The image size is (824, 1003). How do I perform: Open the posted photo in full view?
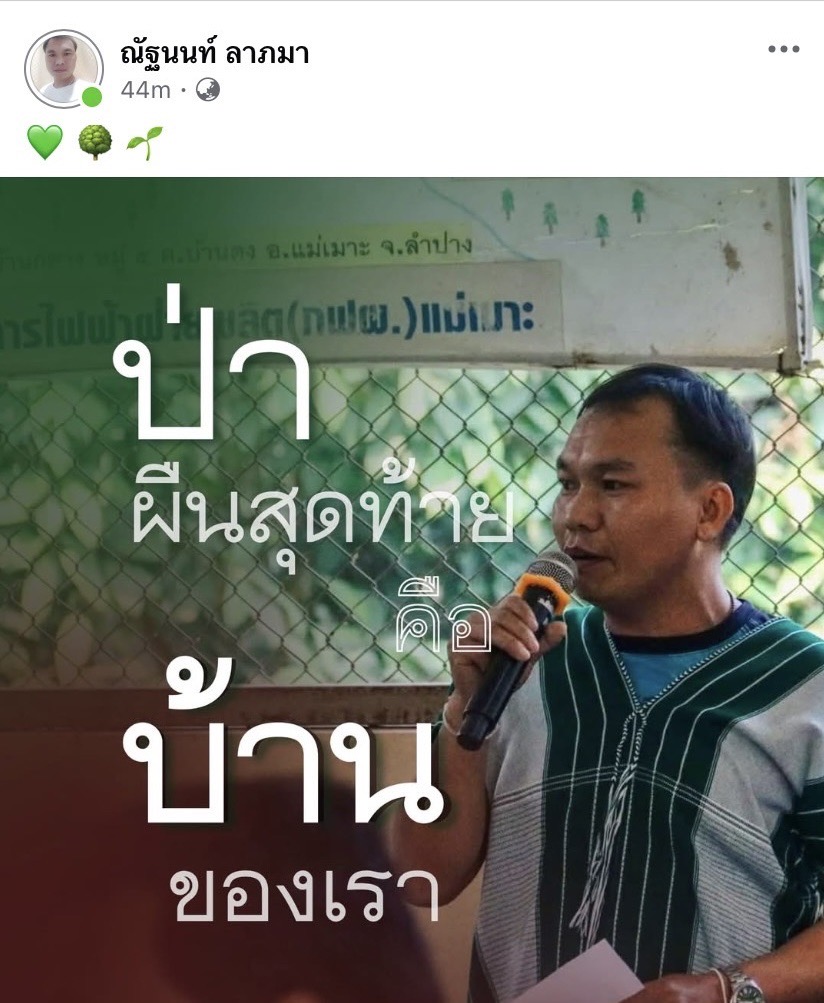click(x=412, y=590)
